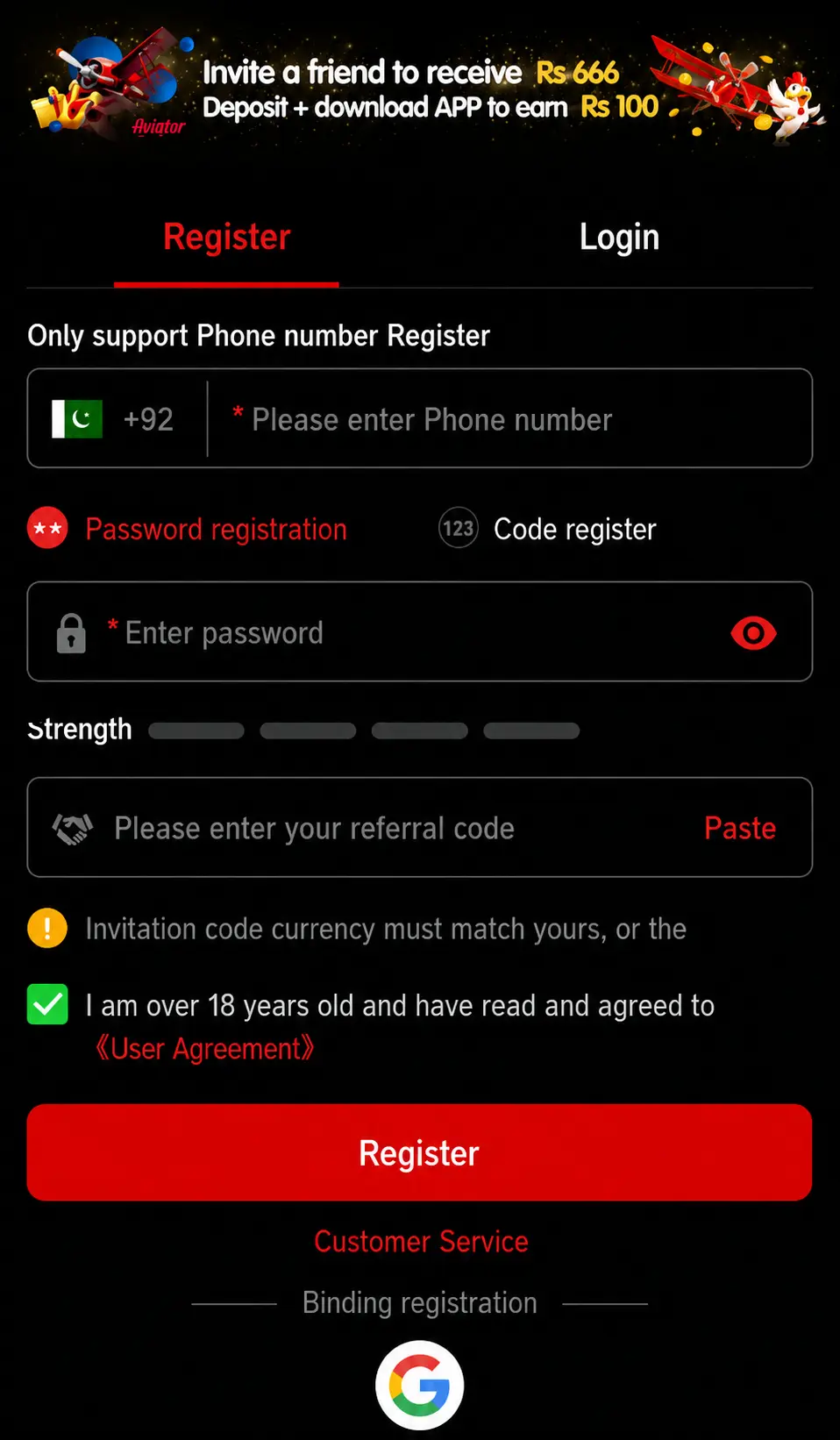Viewport: 840px width, 1440px height.
Task: Open the +92 country code selector
Action: 113,419
